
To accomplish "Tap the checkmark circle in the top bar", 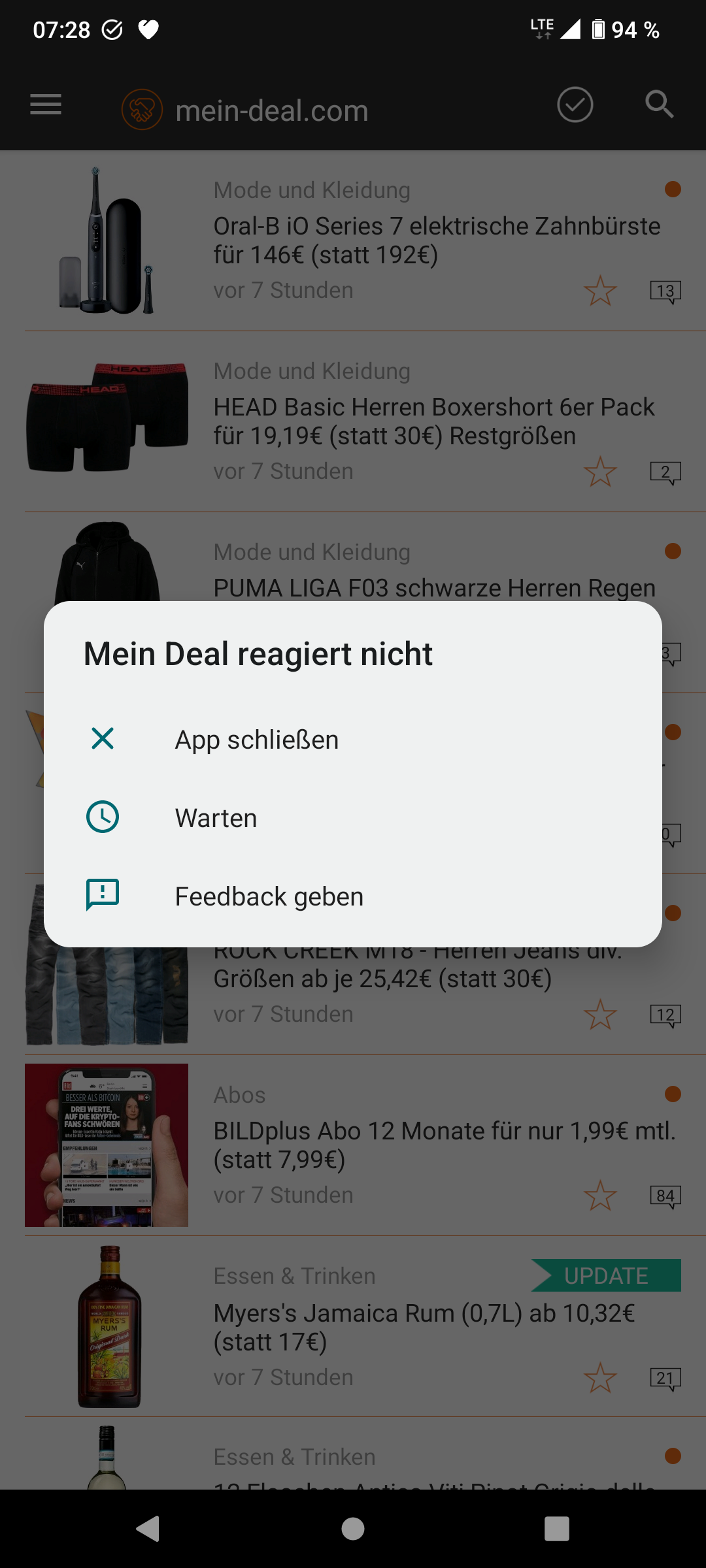I will coord(575,105).
